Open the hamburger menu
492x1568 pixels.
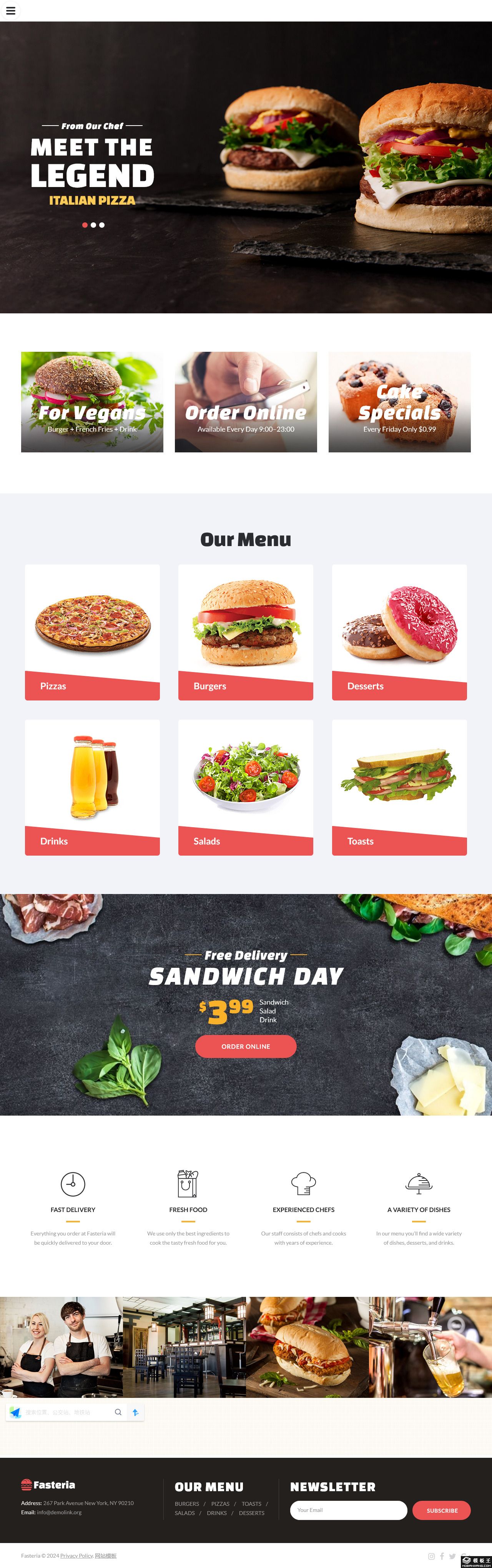click(x=10, y=10)
